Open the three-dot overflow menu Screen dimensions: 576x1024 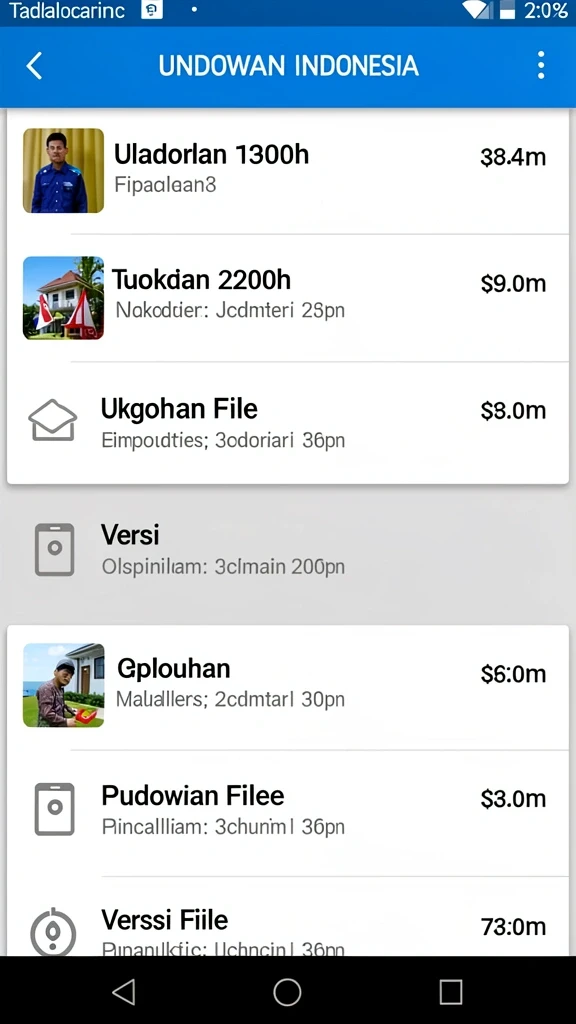(541, 66)
